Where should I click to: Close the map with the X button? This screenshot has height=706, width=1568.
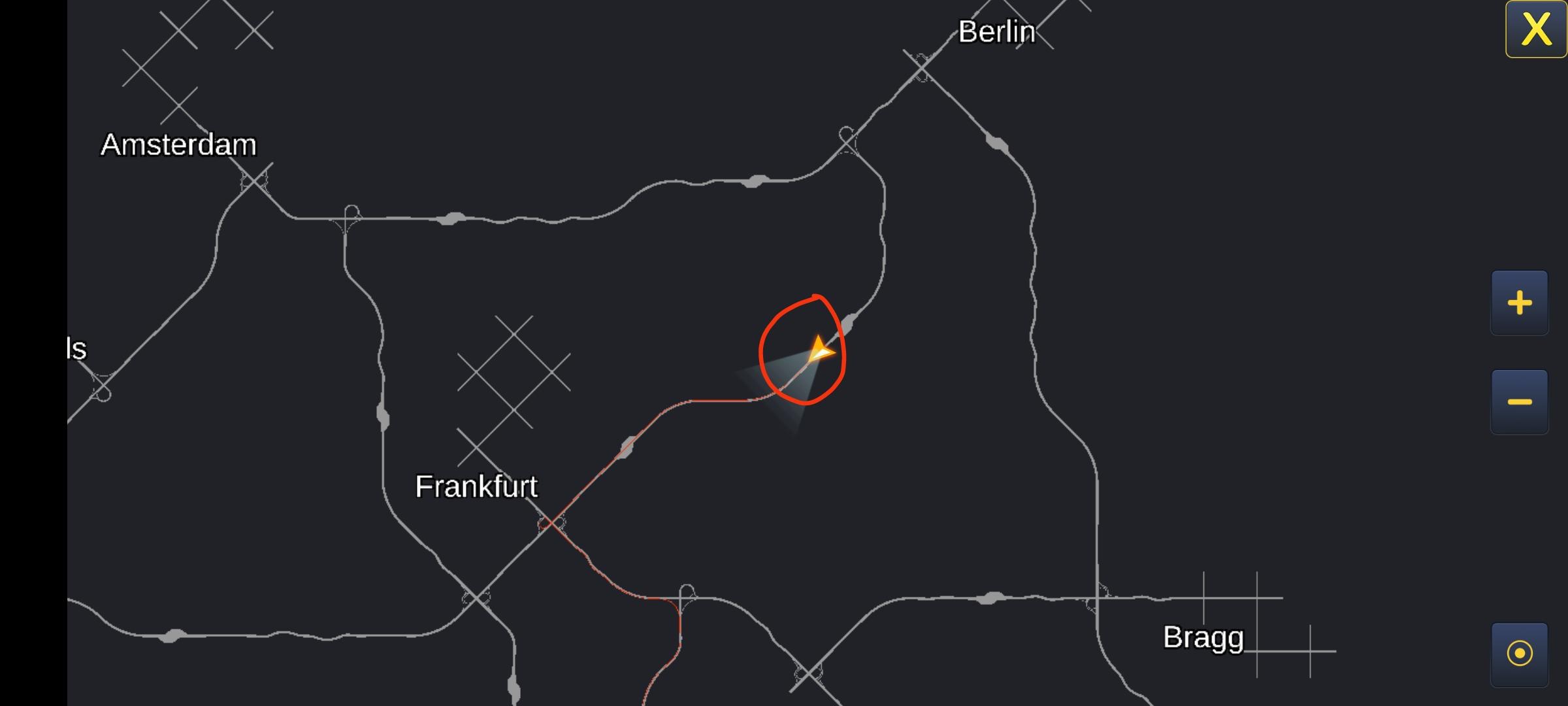[1535, 29]
